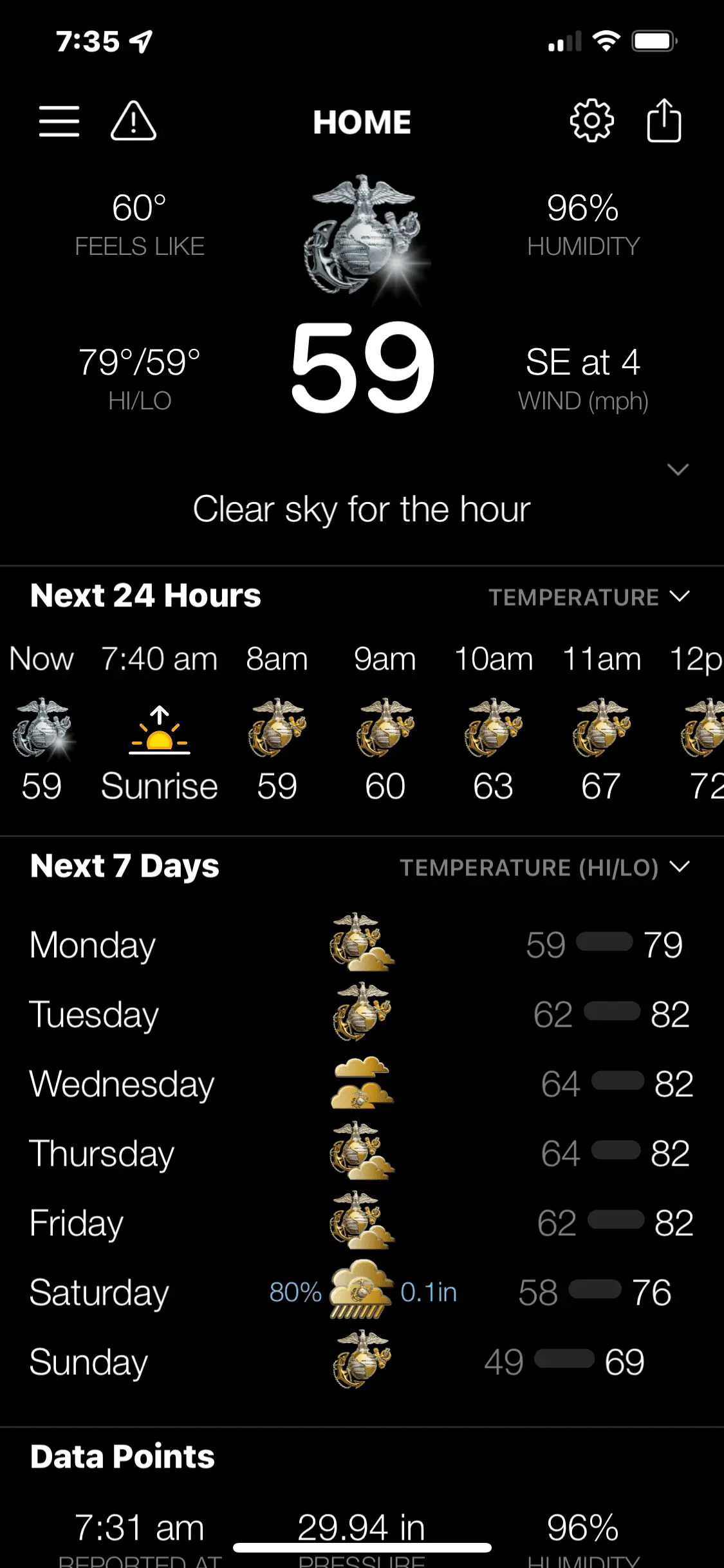Open Next 24 Hours TEMPERATURE dropdown

[x=589, y=597]
